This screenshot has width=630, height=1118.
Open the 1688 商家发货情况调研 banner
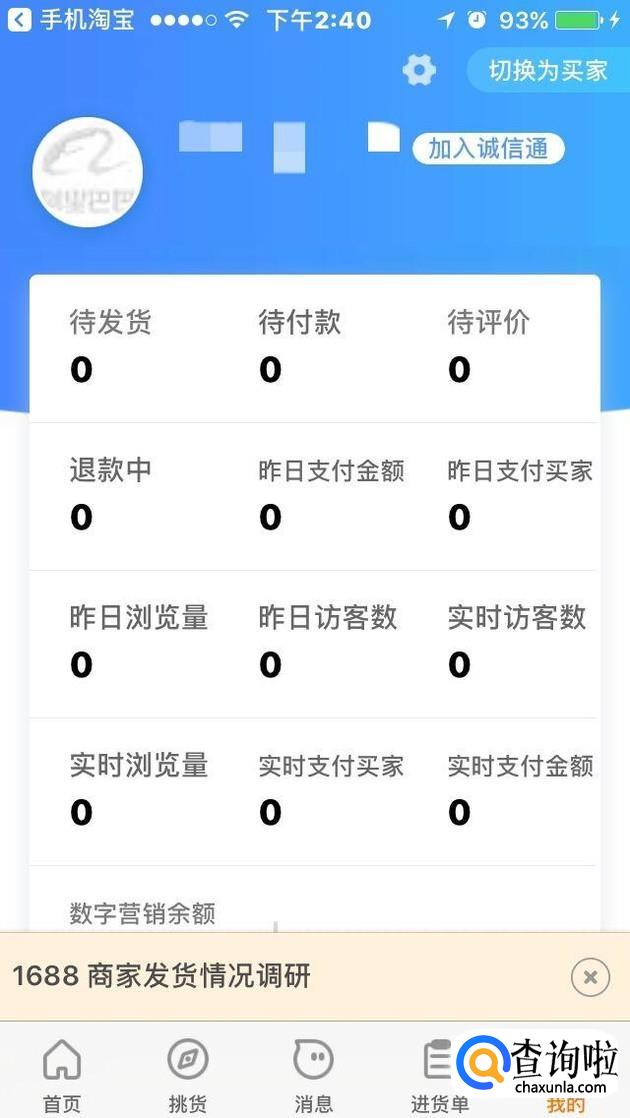coord(250,976)
